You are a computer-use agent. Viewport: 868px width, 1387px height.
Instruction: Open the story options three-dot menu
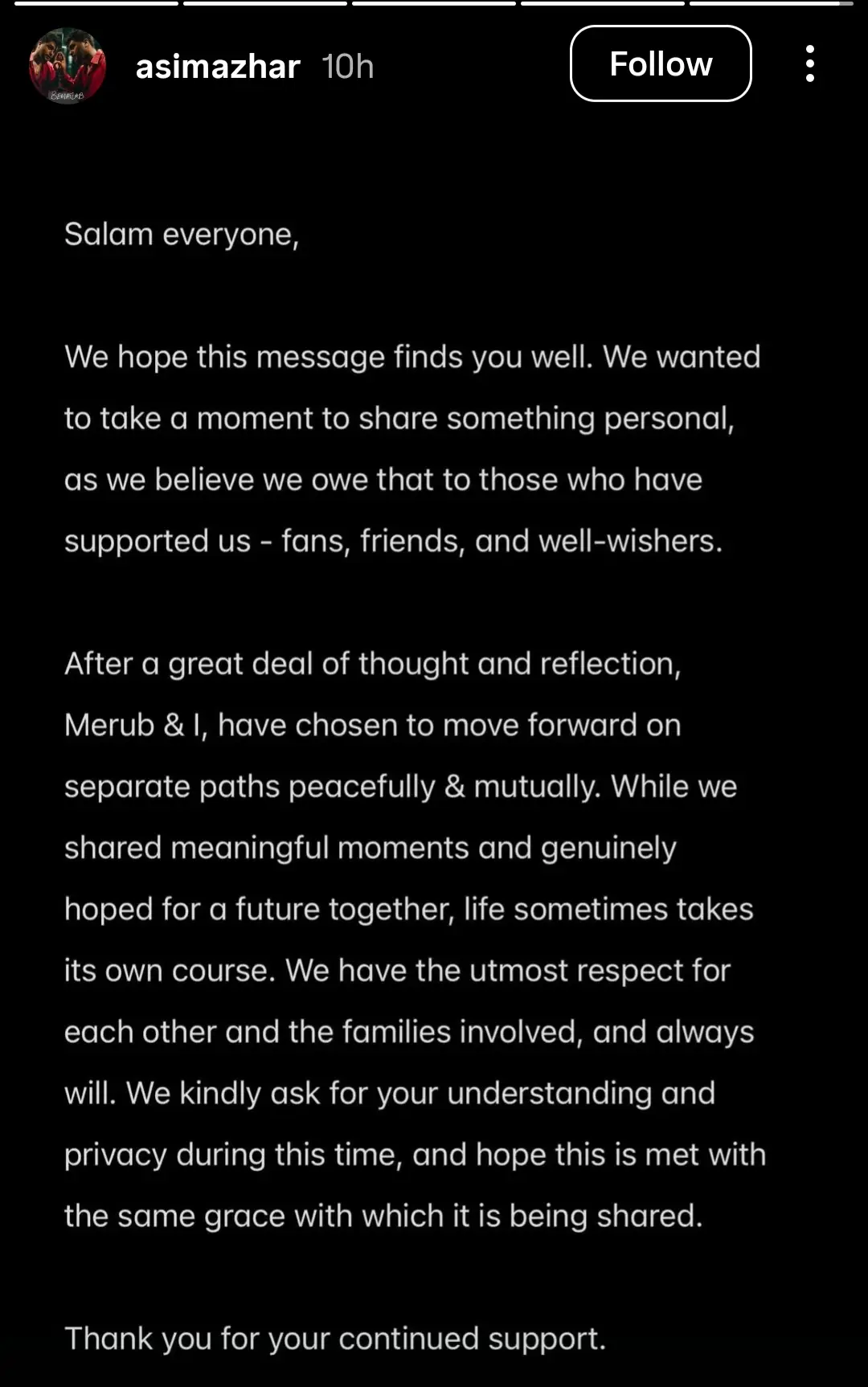click(x=810, y=64)
